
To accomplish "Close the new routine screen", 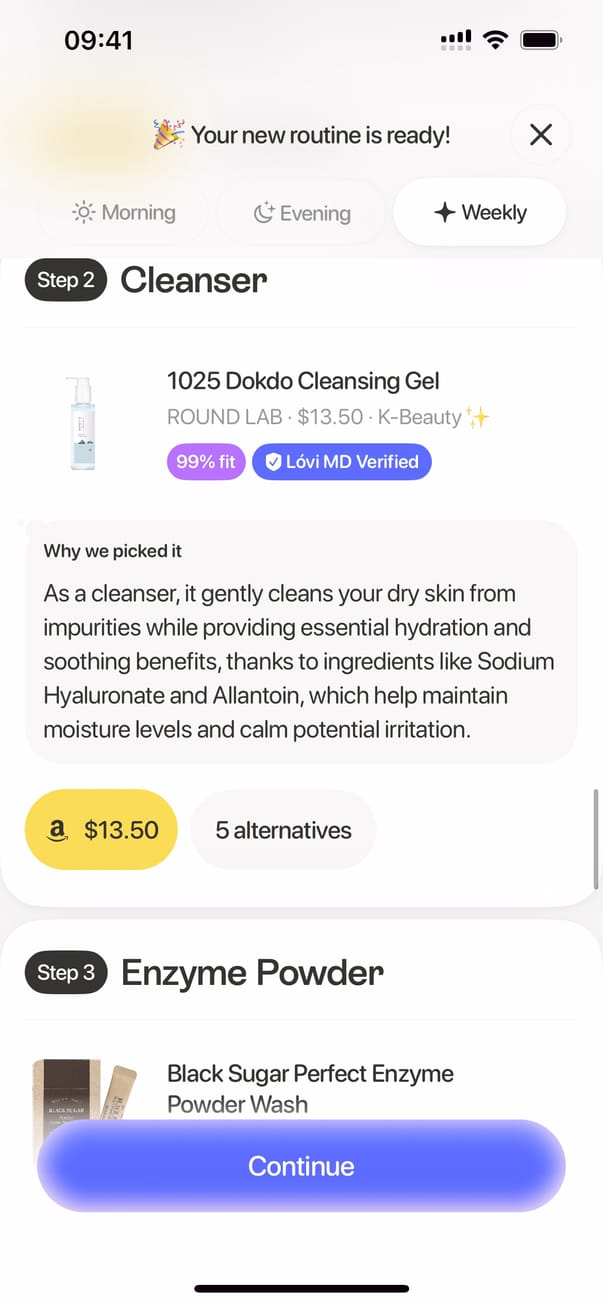I will (x=540, y=134).
